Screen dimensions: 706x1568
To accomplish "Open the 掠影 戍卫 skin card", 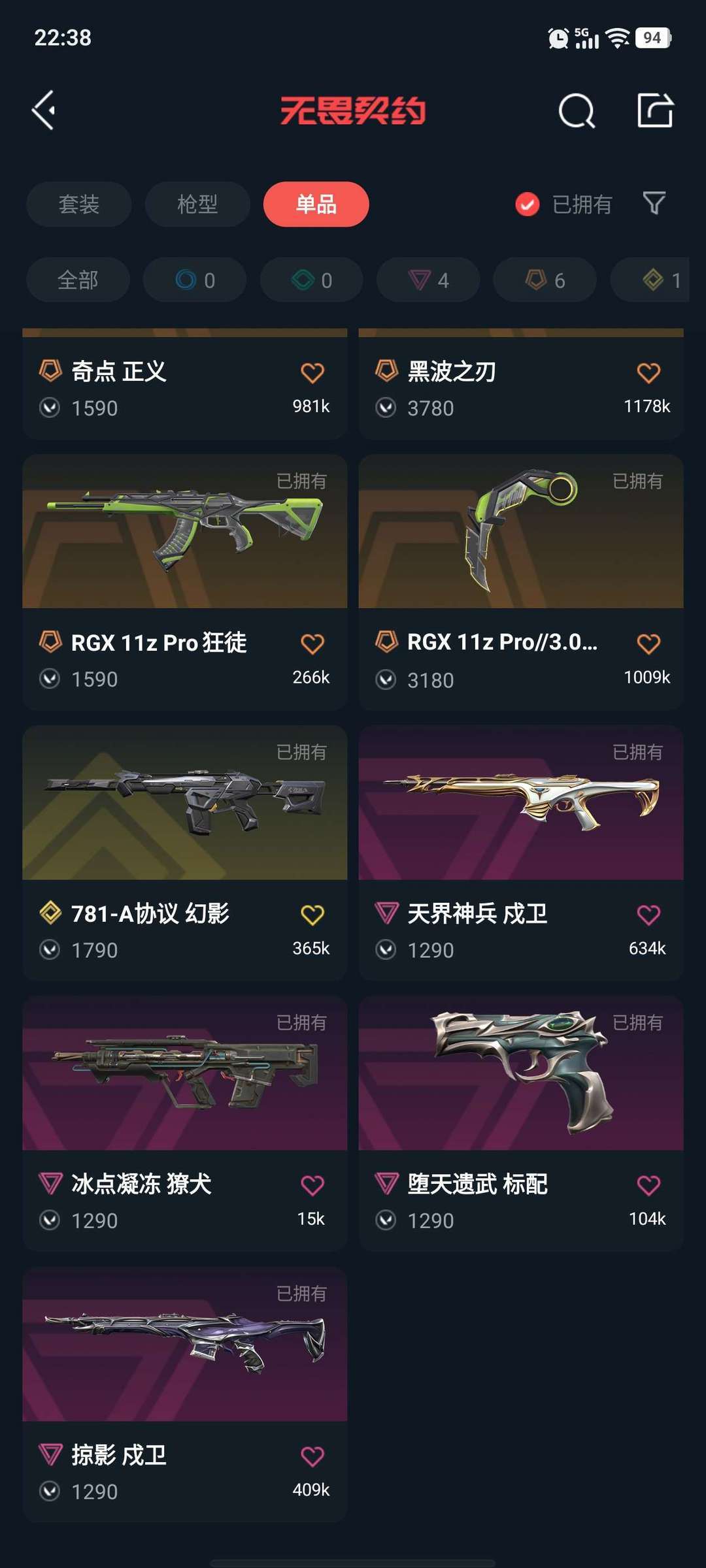I will click(x=185, y=1395).
